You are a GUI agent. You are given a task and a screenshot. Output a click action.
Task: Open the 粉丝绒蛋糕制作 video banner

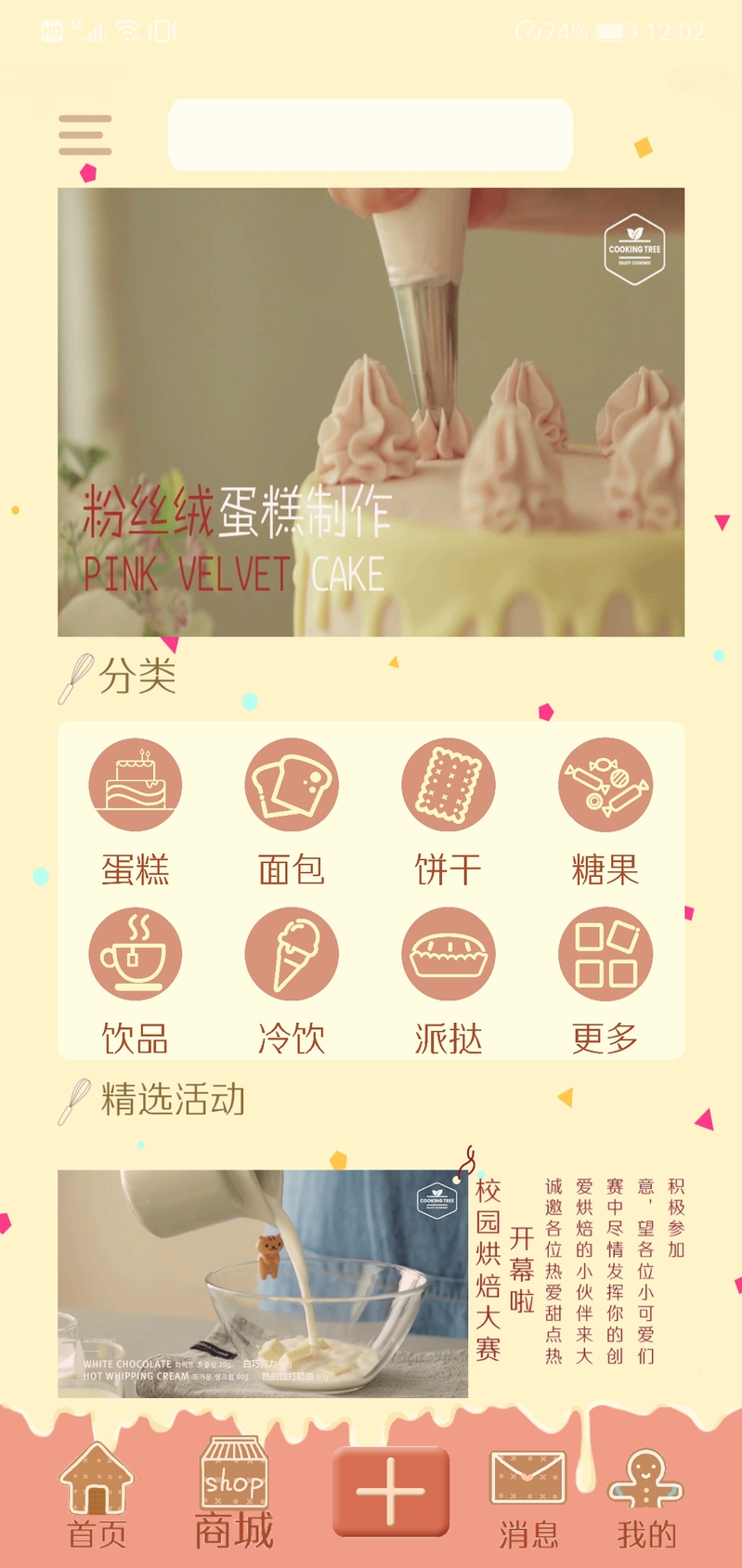coord(371,412)
